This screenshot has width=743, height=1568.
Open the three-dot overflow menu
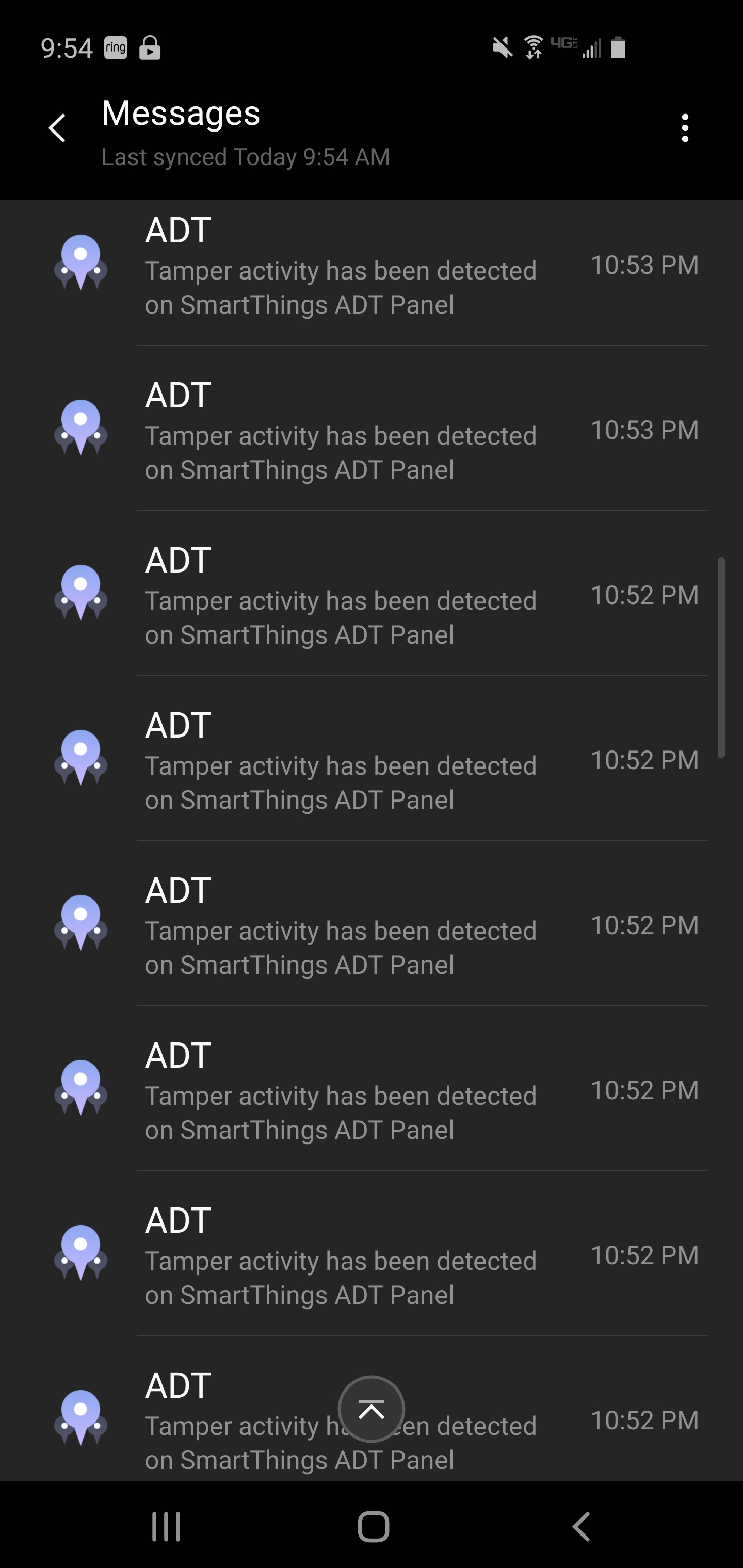pyautogui.click(x=685, y=128)
